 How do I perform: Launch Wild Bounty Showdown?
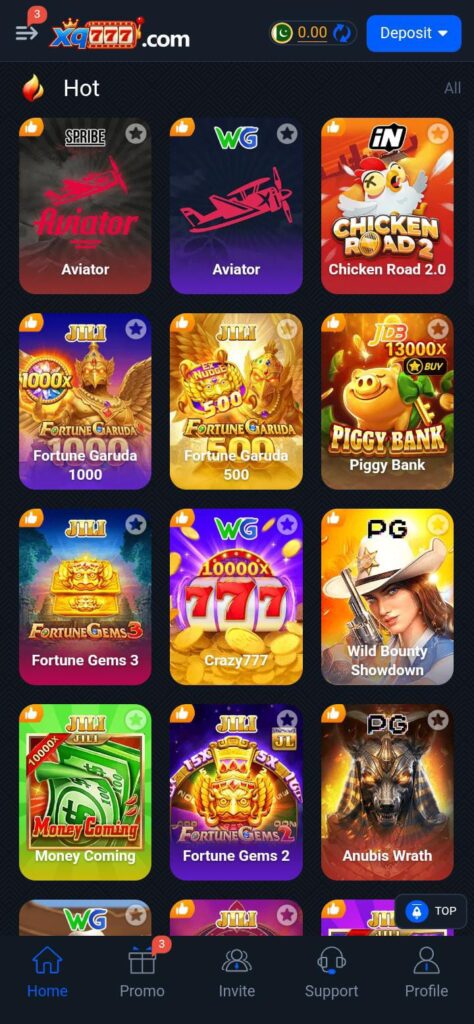[x=387, y=596]
